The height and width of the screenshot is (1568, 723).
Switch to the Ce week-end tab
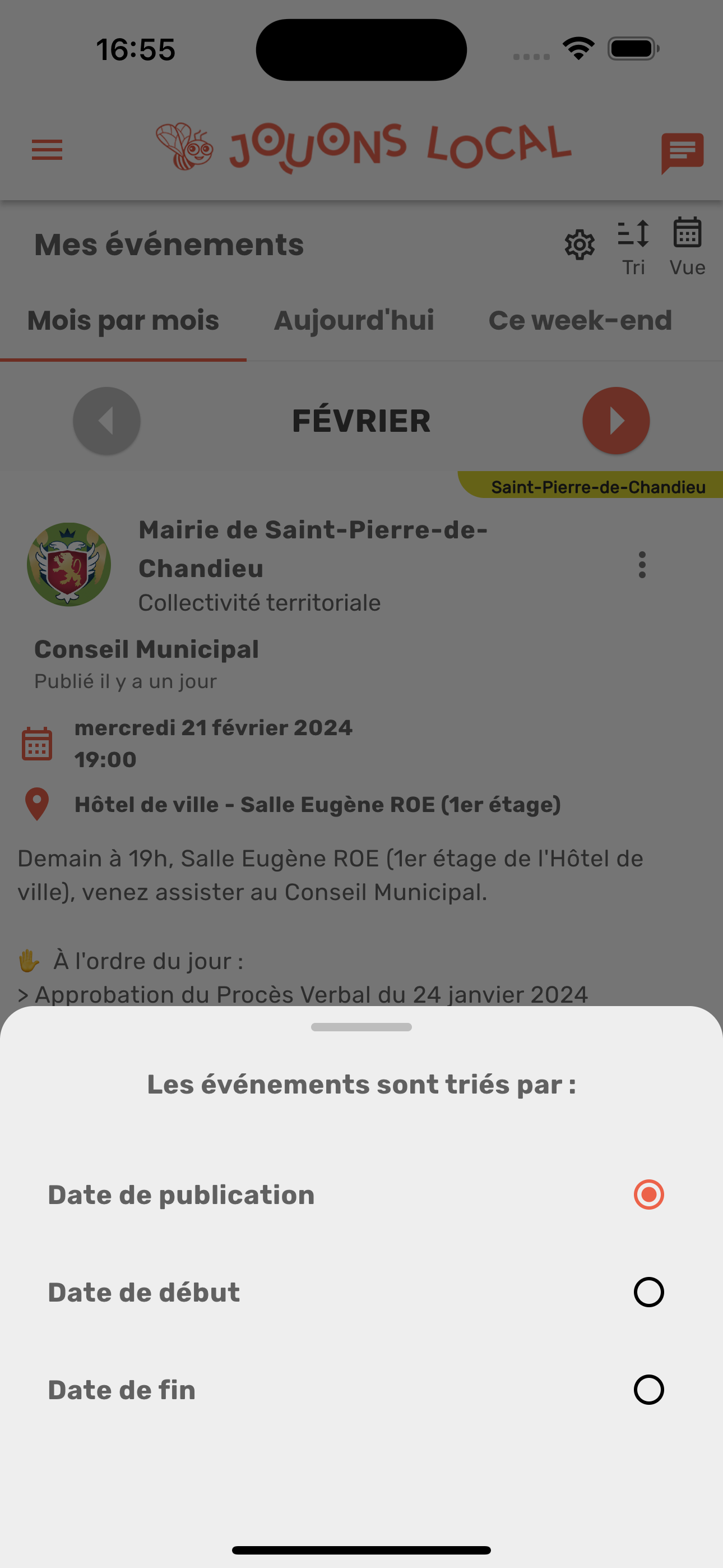(580, 320)
